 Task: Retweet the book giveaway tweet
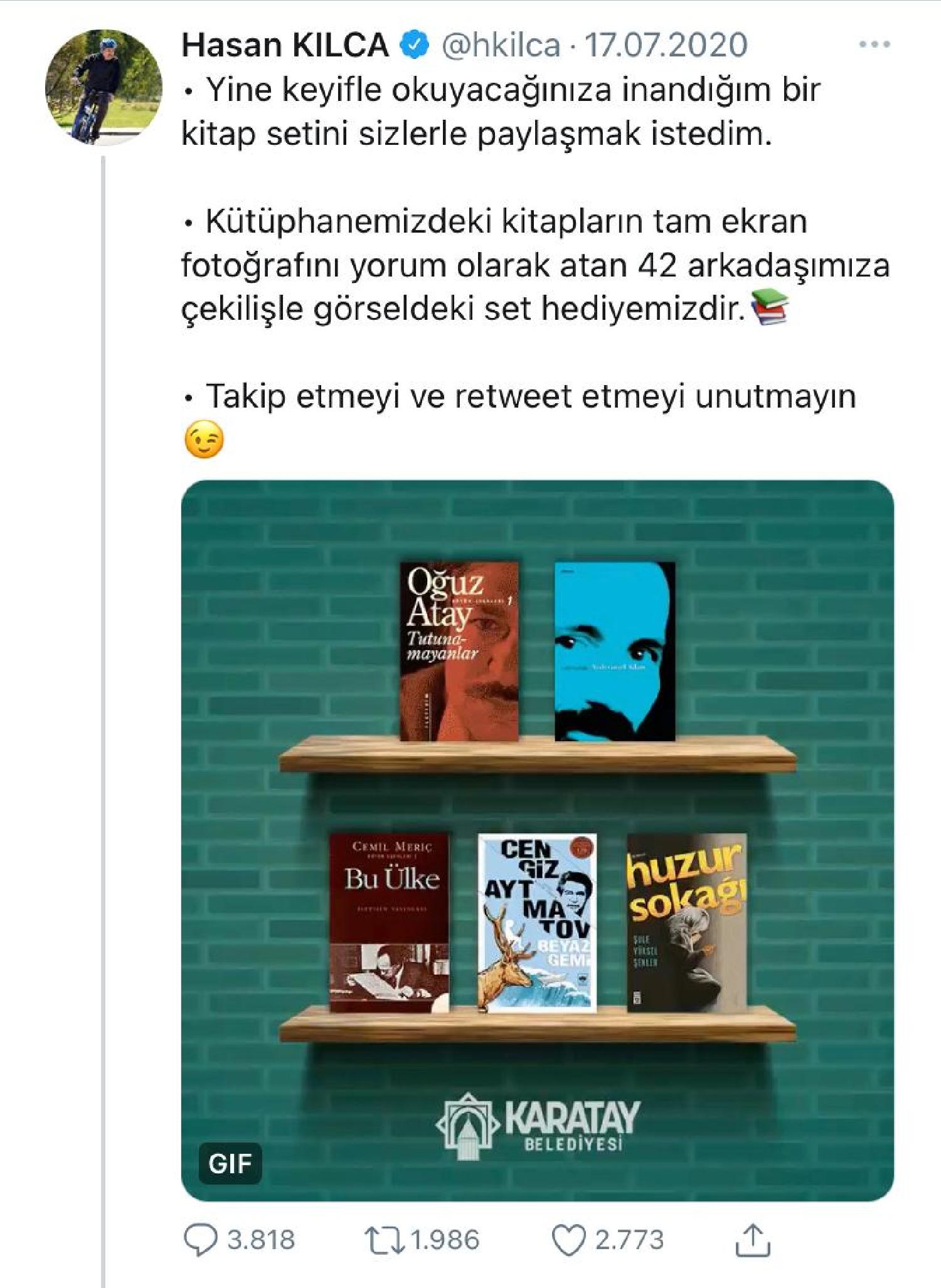[x=384, y=1240]
